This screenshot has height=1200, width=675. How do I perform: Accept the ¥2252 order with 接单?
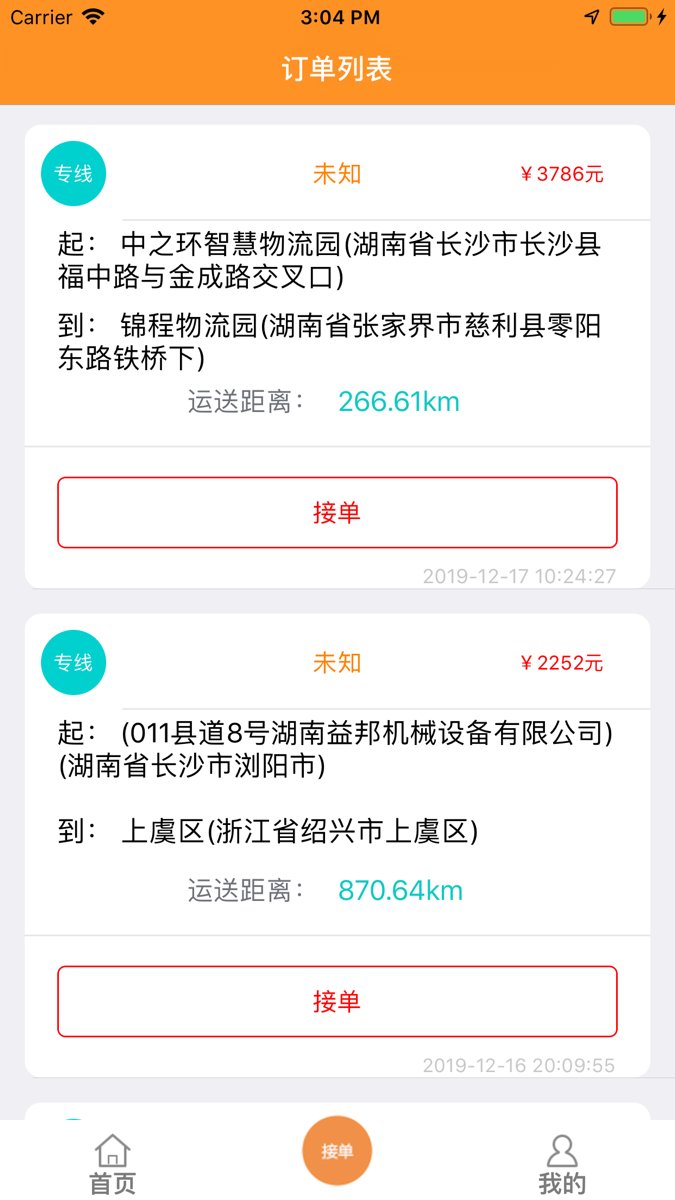[x=337, y=1001]
